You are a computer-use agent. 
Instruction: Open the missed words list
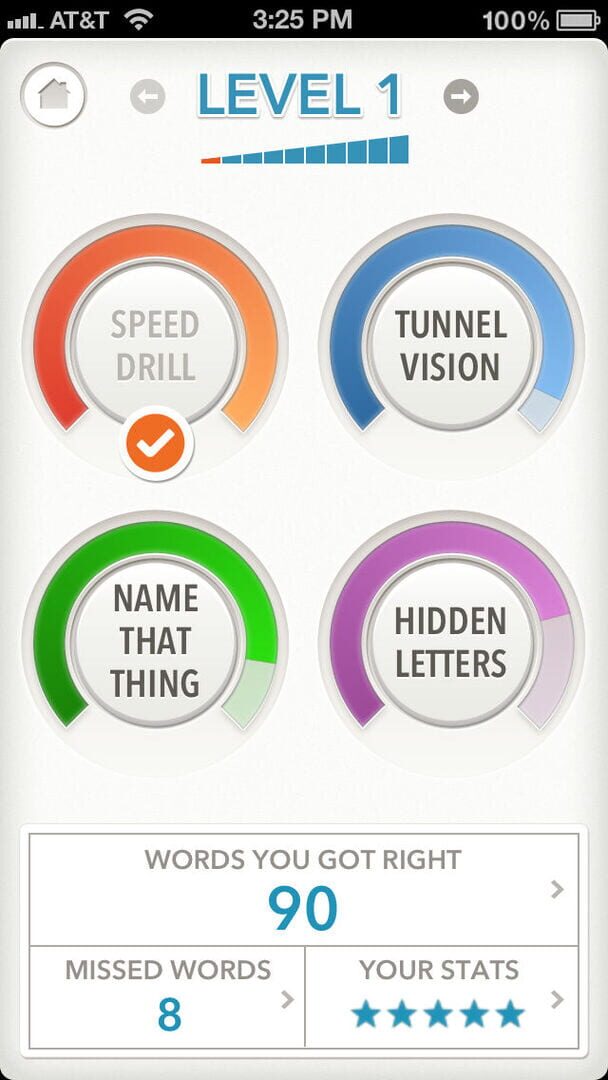click(168, 997)
